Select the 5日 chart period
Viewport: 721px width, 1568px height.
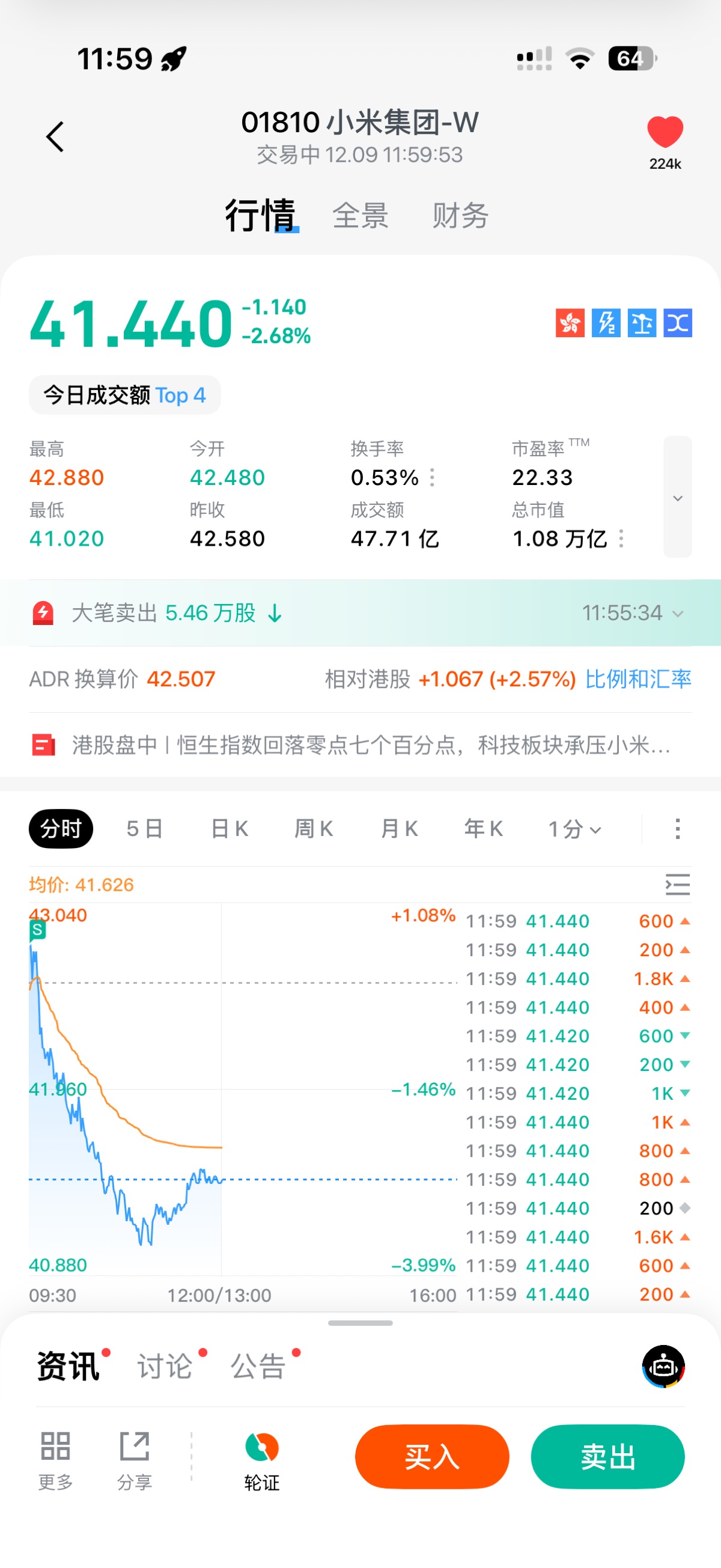pyautogui.click(x=144, y=829)
